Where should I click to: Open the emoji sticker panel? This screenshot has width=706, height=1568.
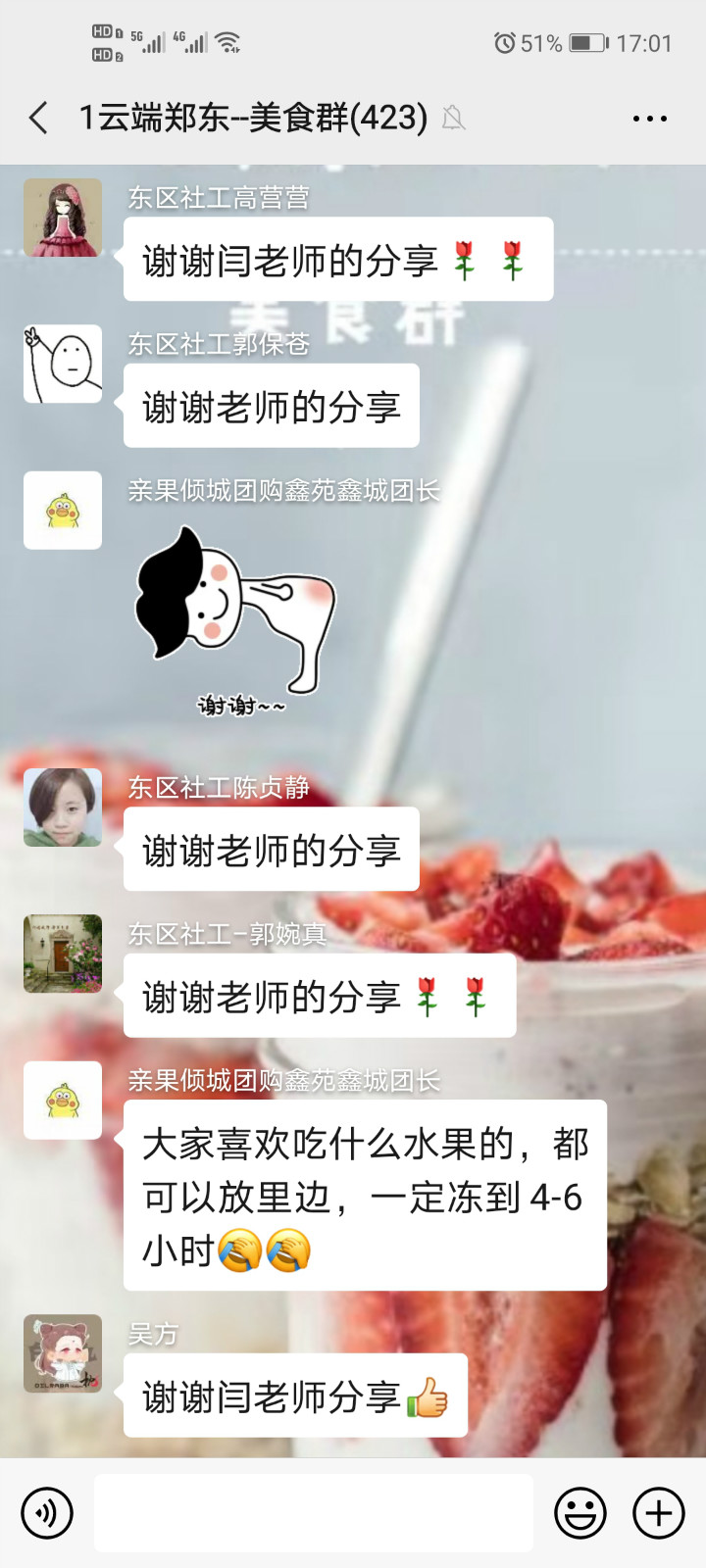click(580, 1513)
